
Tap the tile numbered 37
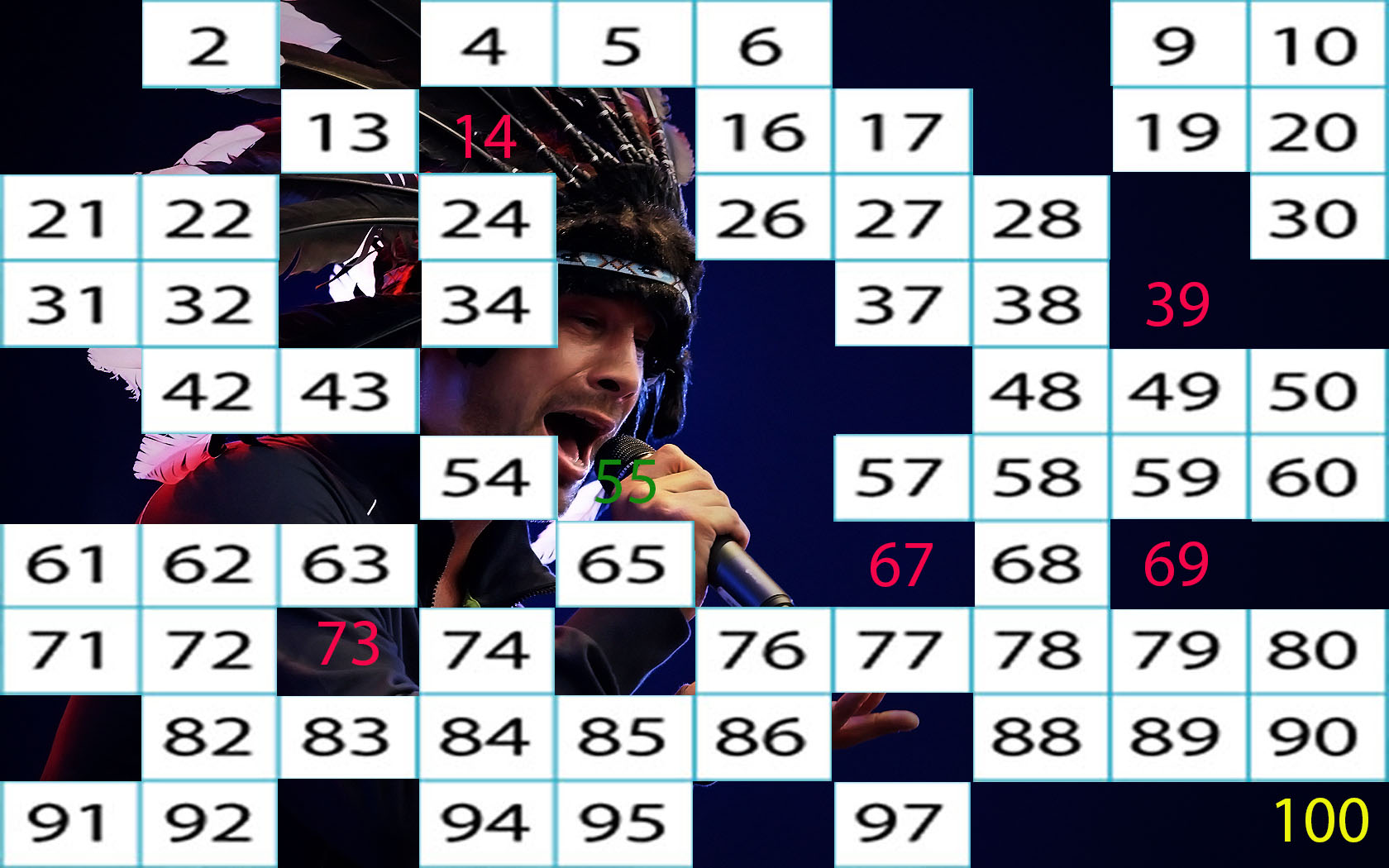tap(901, 305)
